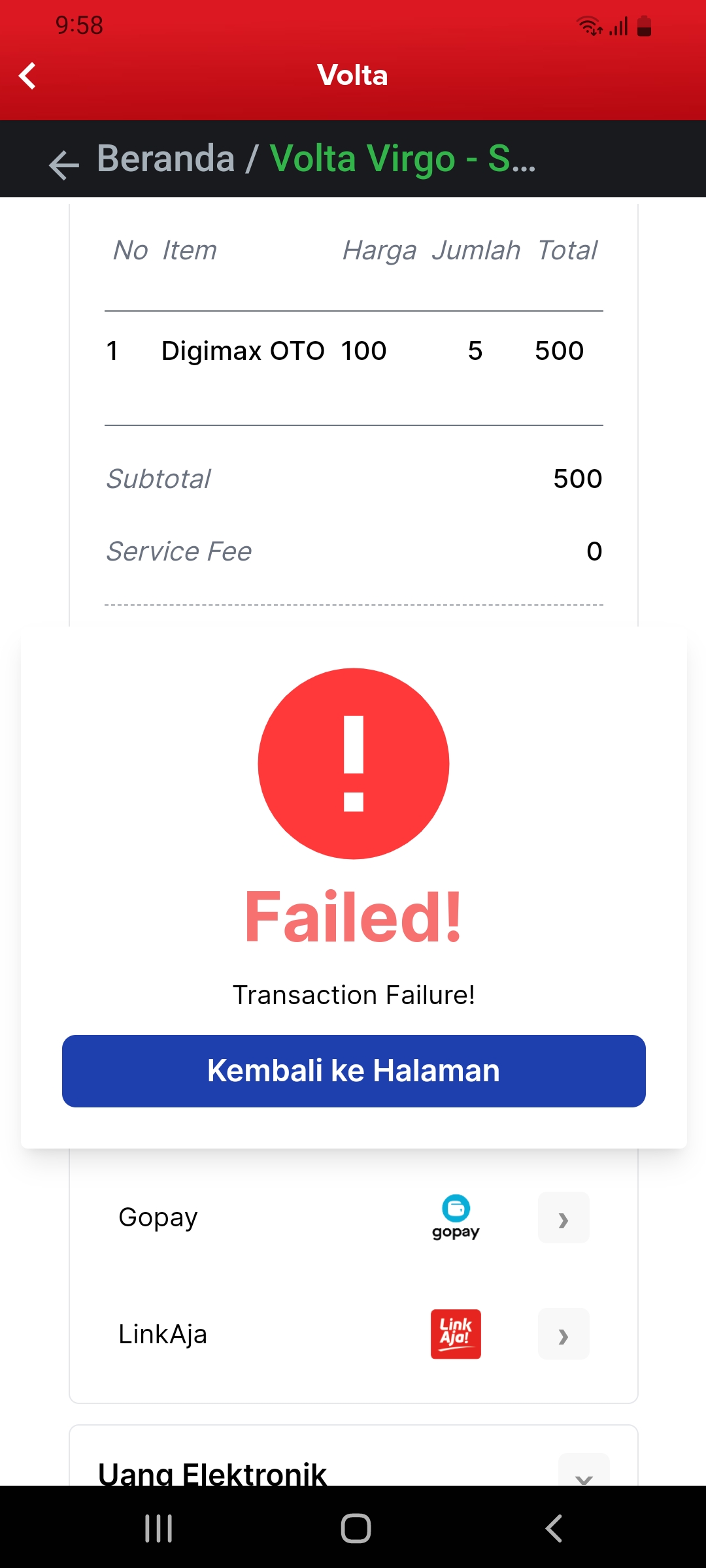Select Gopay payment method
The height and width of the screenshot is (1568, 706).
[563, 1218]
